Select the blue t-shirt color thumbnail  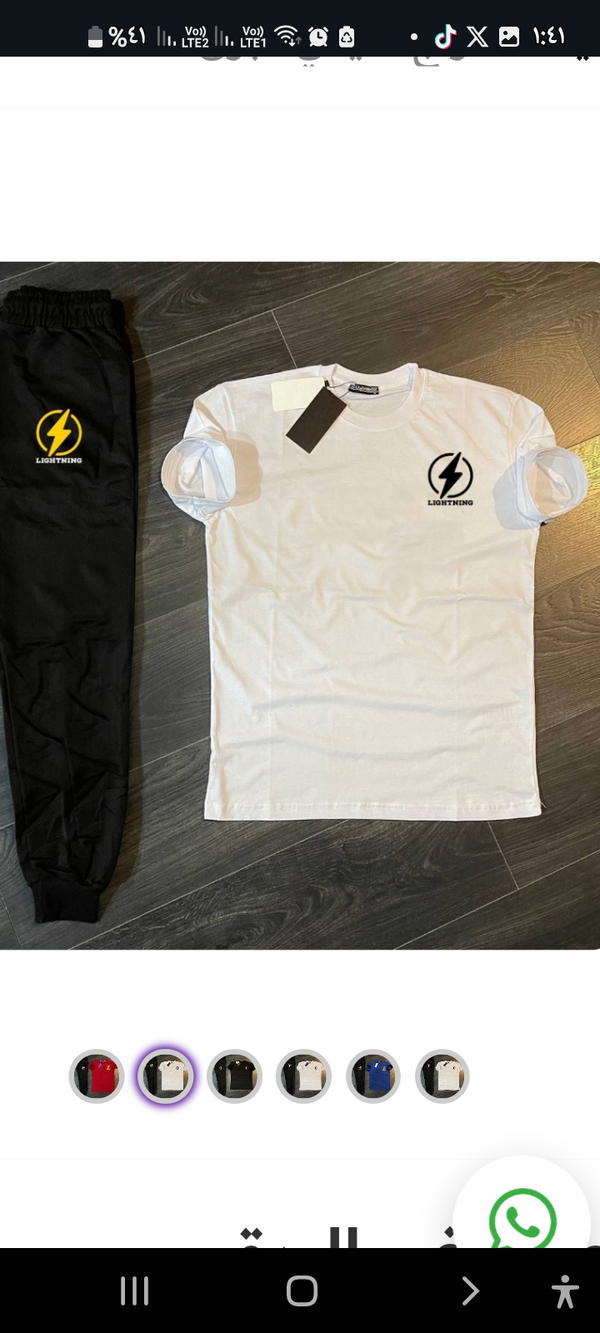373,1076
